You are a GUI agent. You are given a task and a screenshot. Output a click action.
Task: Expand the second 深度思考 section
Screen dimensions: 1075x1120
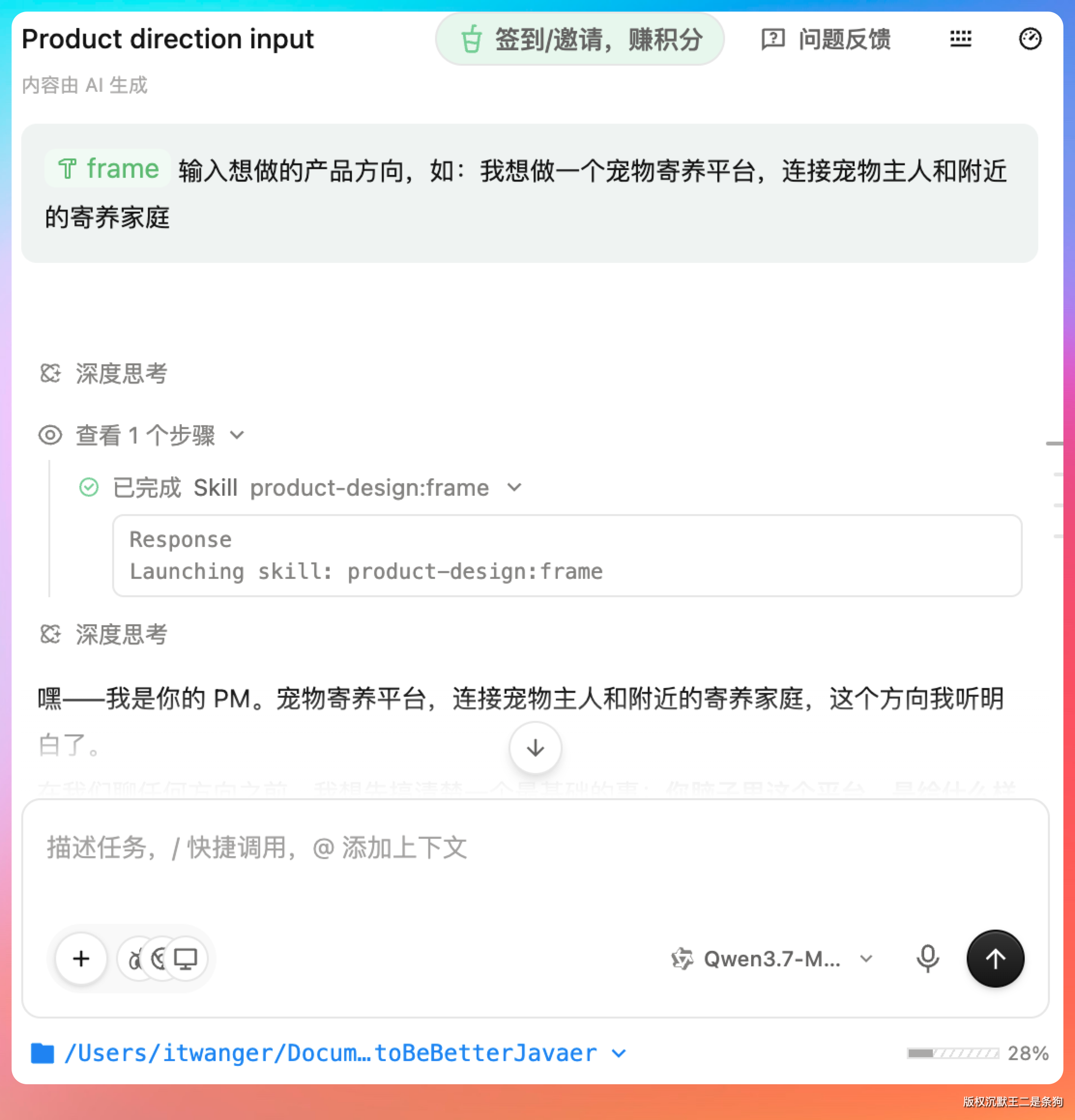click(103, 634)
